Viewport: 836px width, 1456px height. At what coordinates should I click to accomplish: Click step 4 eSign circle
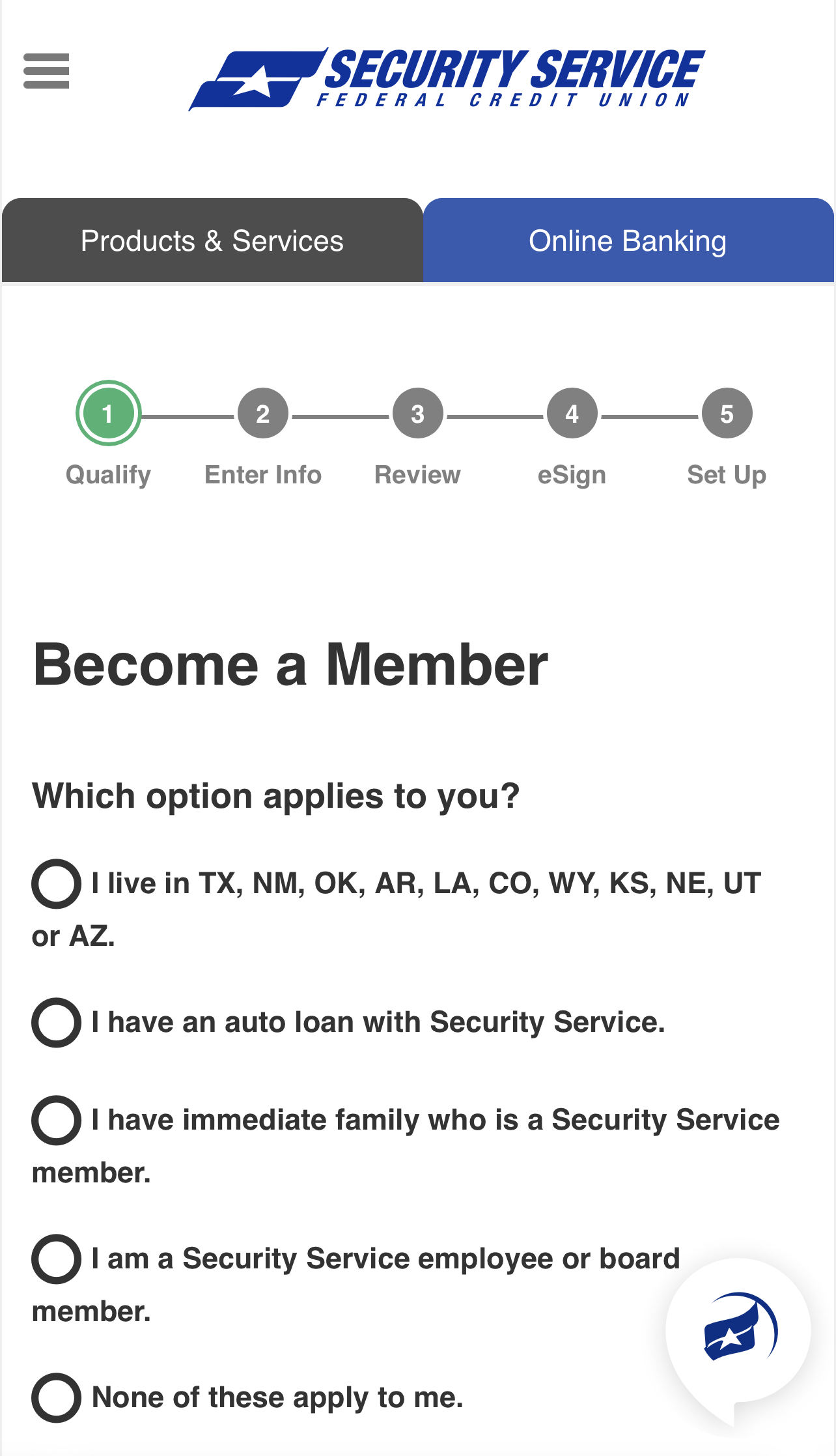click(572, 412)
